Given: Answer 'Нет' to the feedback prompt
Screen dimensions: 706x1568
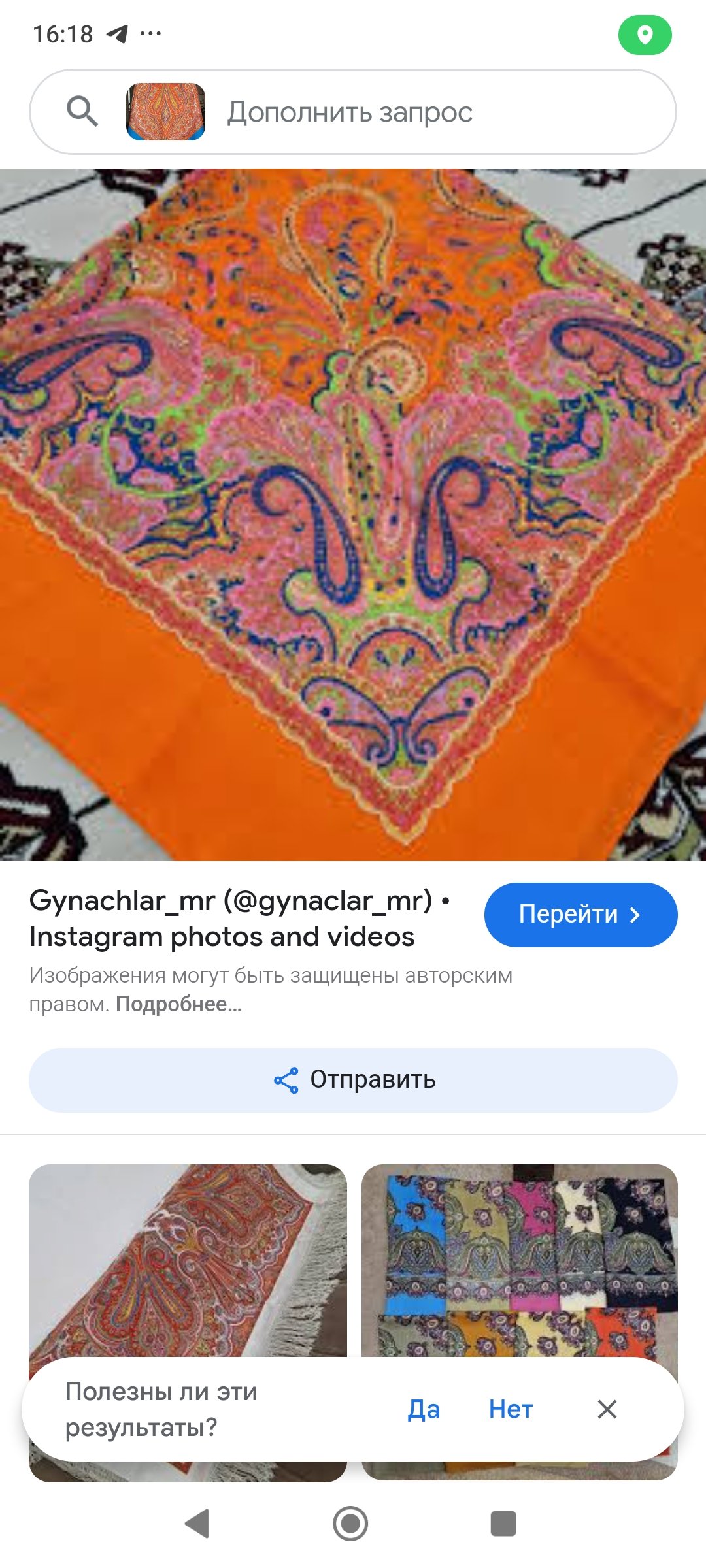Looking at the screenshot, I should pos(511,1409).
